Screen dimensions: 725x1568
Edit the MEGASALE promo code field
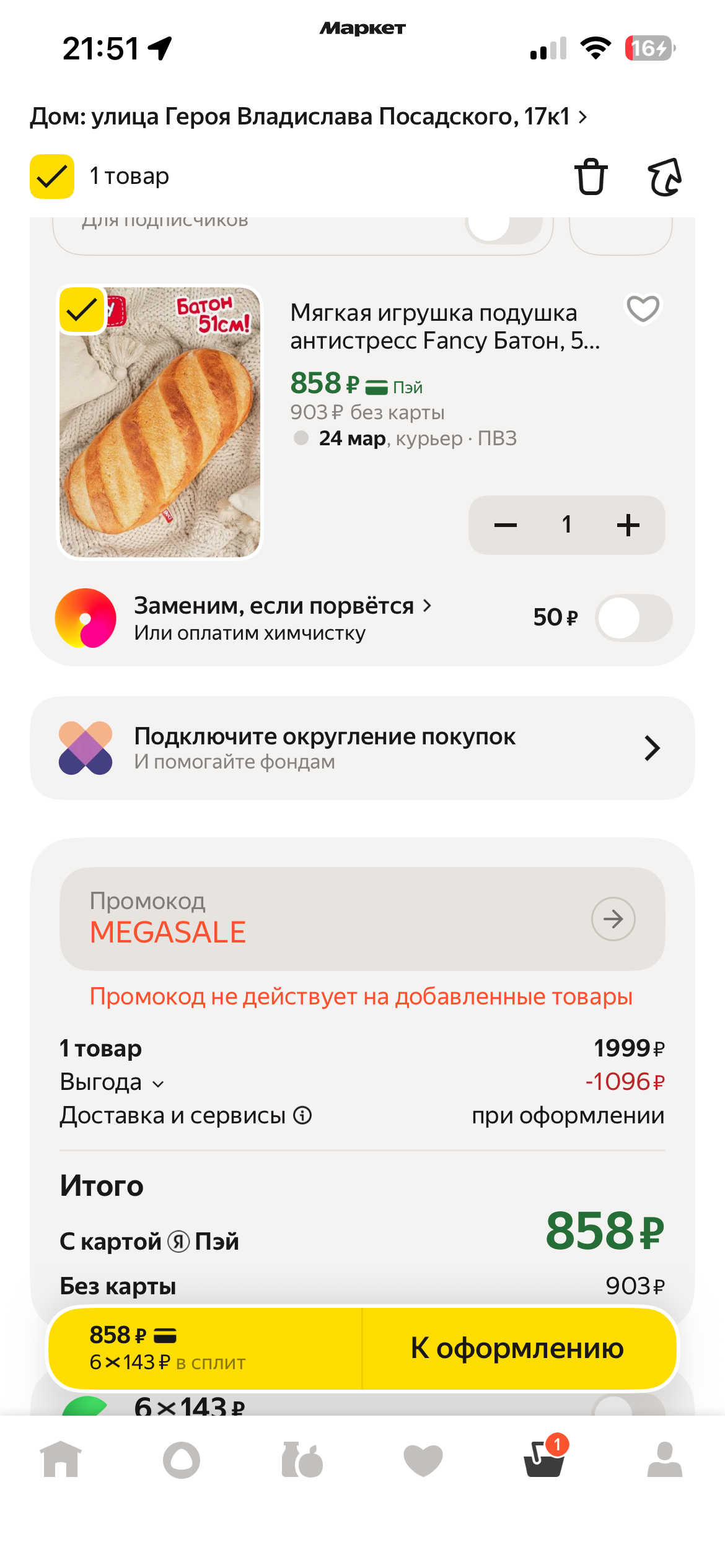tap(322, 920)
